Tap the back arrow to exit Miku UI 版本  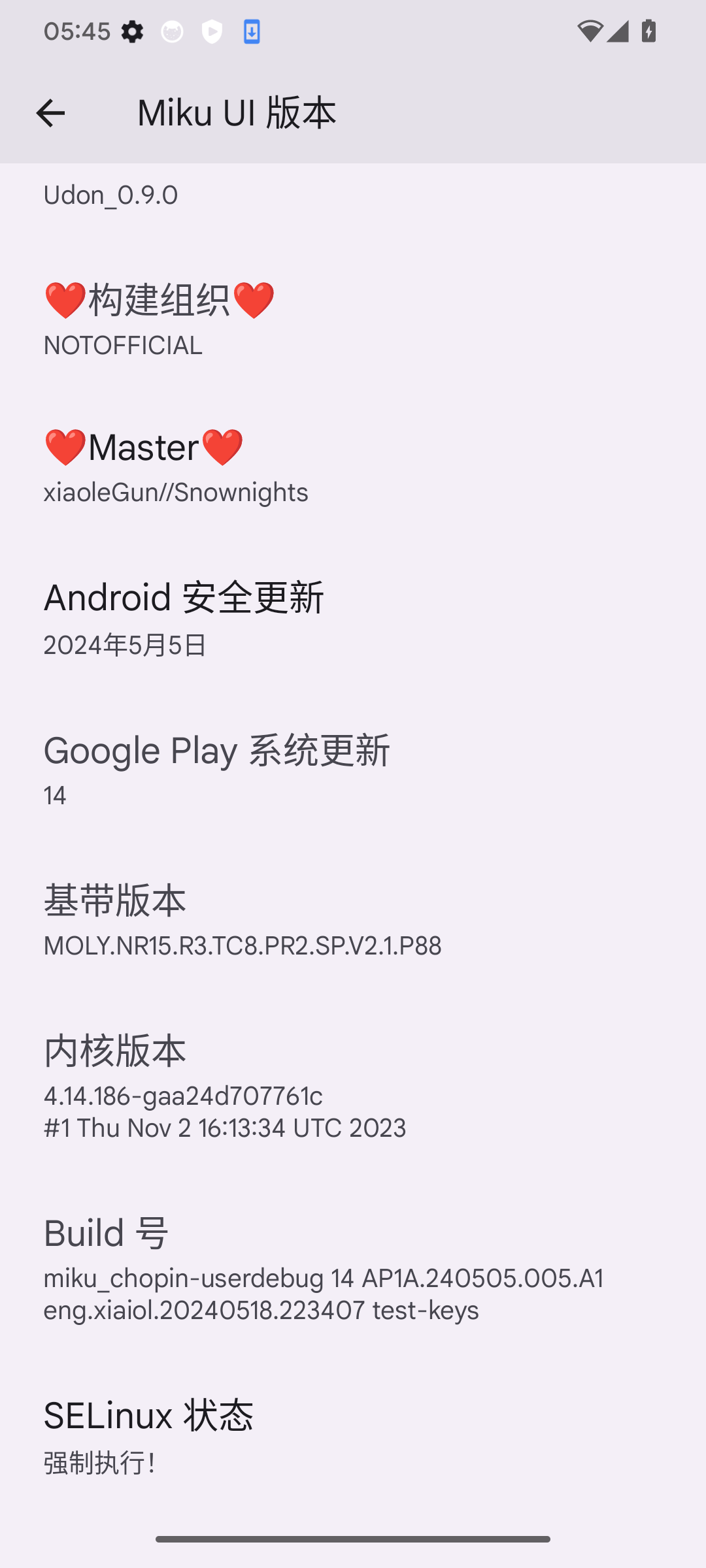pyautogui.click(x=50, y=112)
